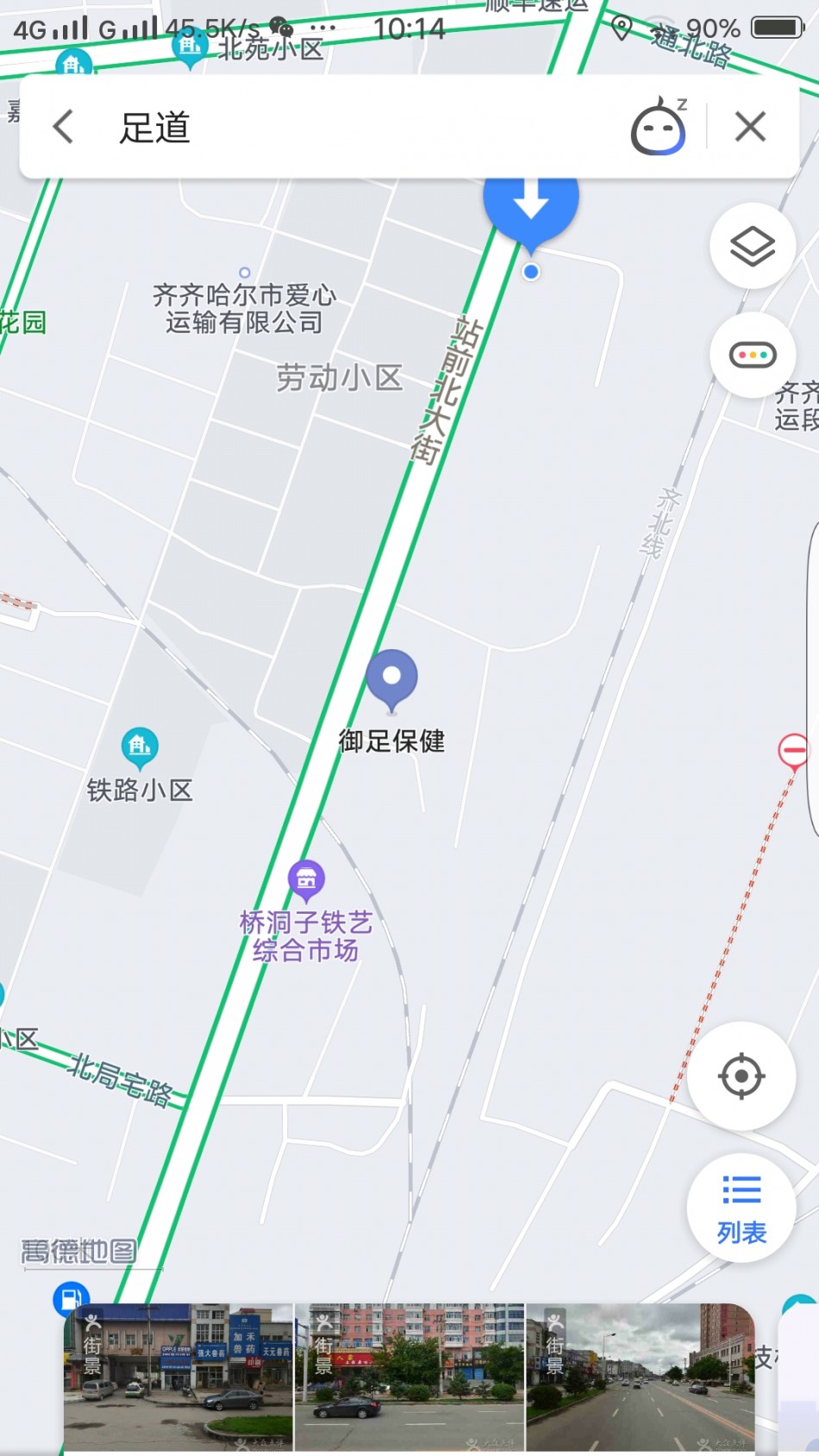Open the voice assistant face icon

coord(659,128)
